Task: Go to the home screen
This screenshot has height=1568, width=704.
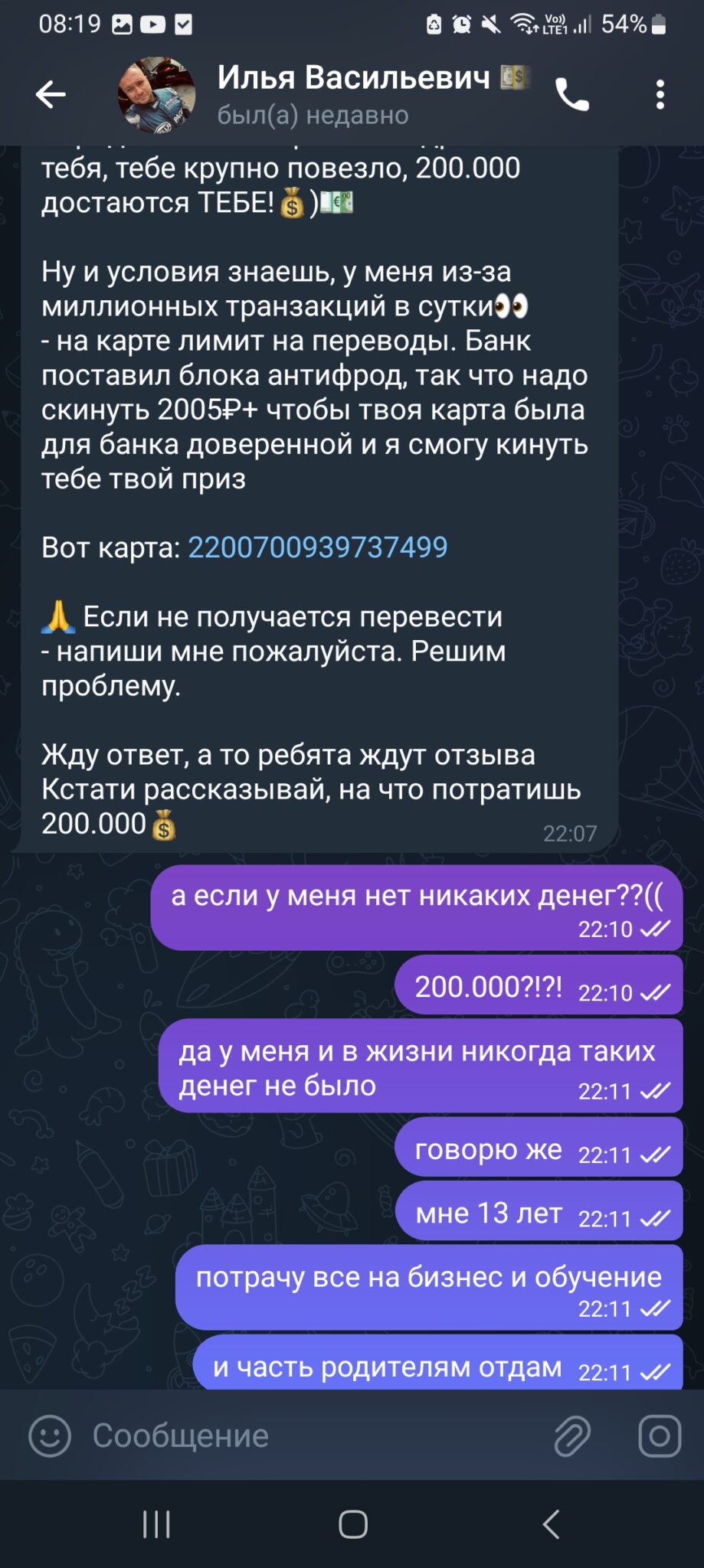Action: (x=352, y=1524)
